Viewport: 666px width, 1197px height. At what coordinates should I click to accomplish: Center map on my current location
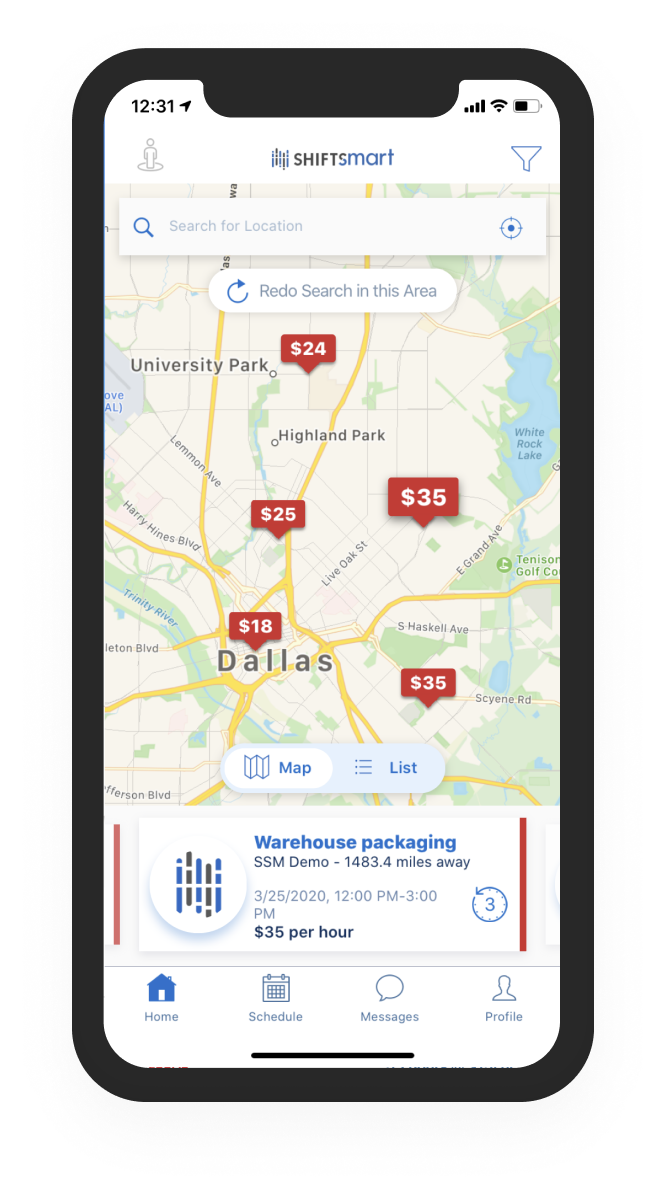point(511,228)
